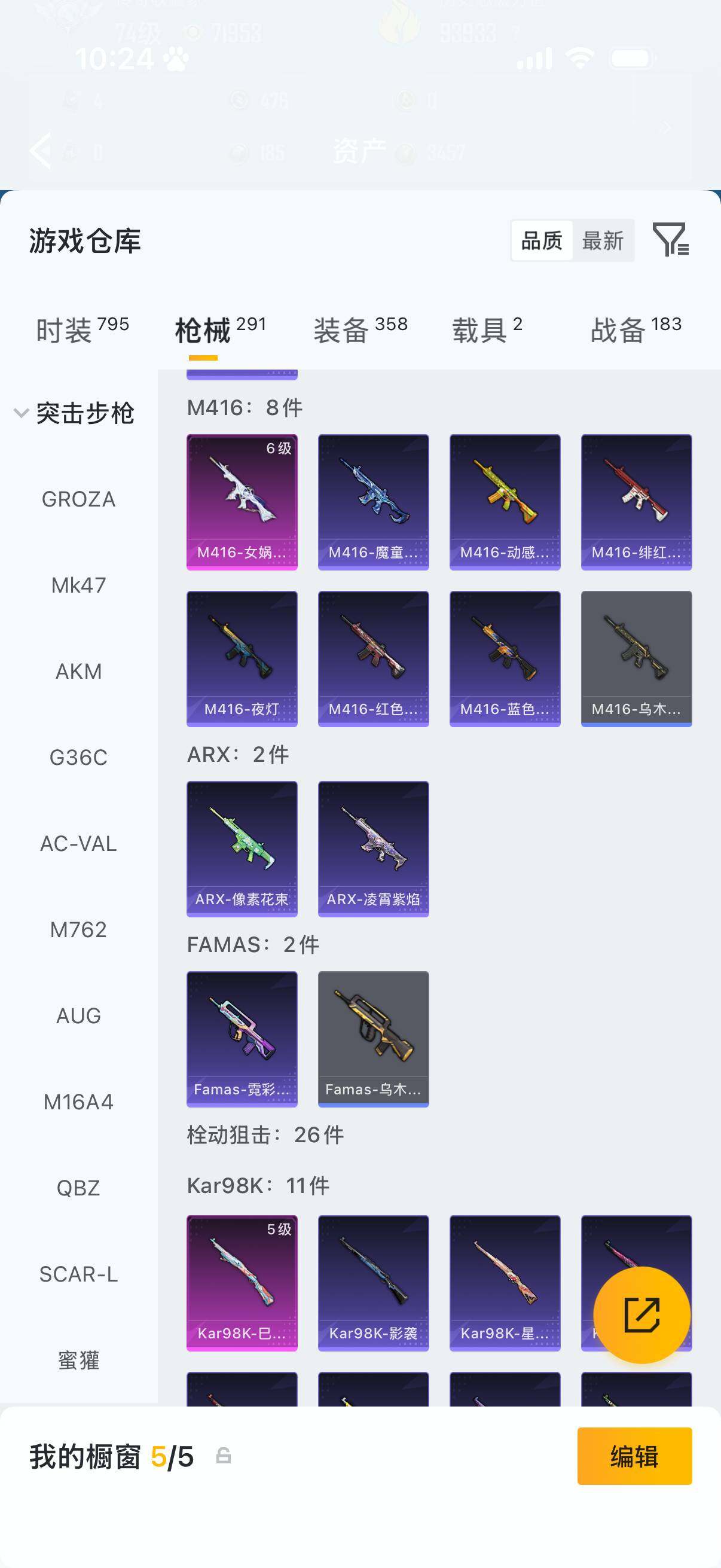Switch to the 载具 tab
Image resolution: width=721 pixels, height=1568 pixels.
487,330
